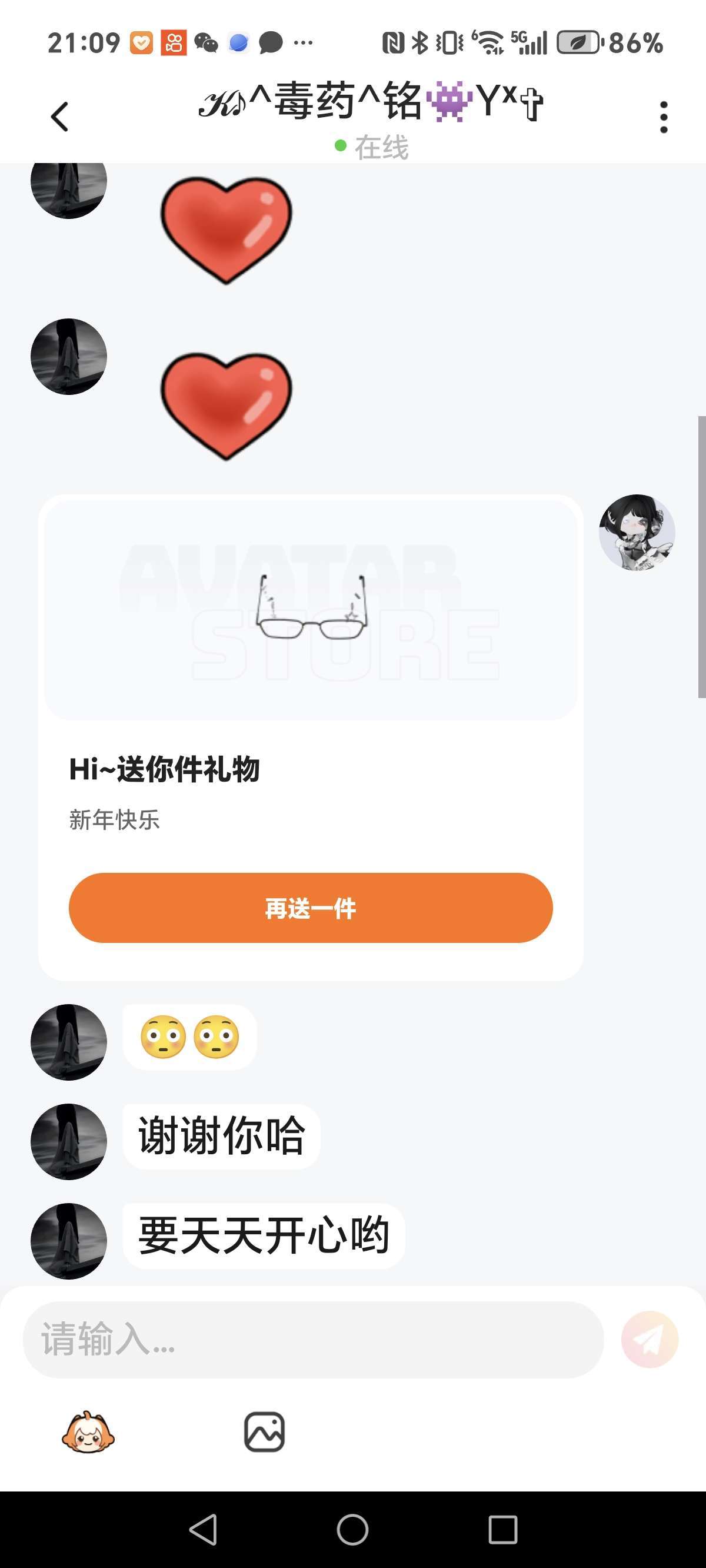Tap the send paper plane icon
Viewport: 706px width, 1568px height.
[x=650, y=1339]
